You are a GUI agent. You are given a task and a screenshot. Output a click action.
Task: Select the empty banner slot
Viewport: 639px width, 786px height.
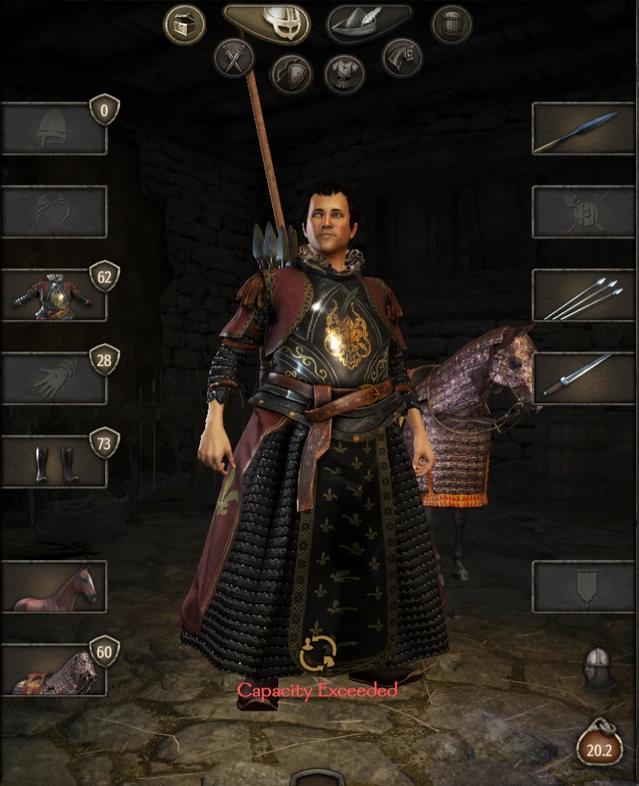[583, 586]
